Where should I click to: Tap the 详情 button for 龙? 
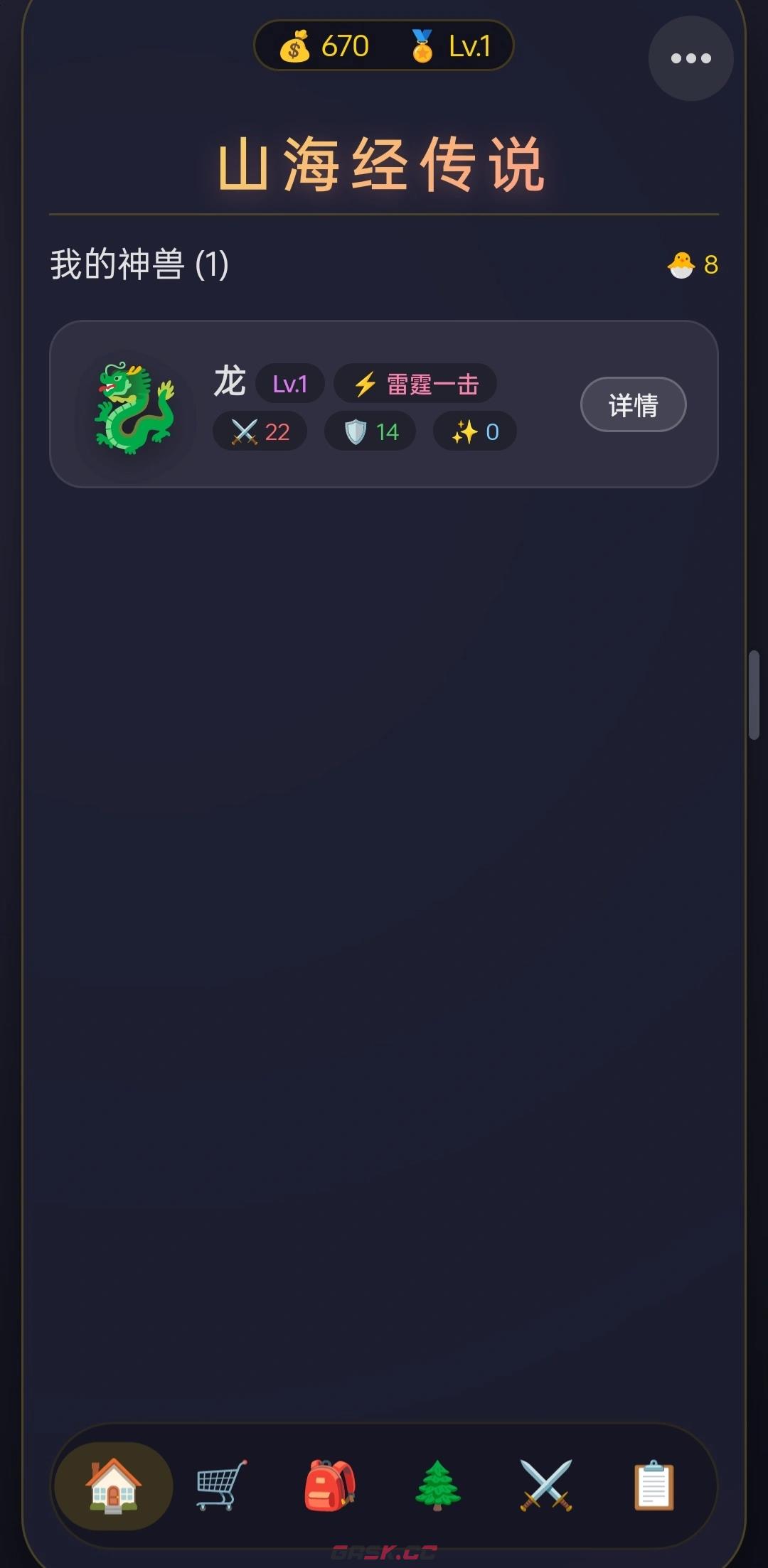633,404
